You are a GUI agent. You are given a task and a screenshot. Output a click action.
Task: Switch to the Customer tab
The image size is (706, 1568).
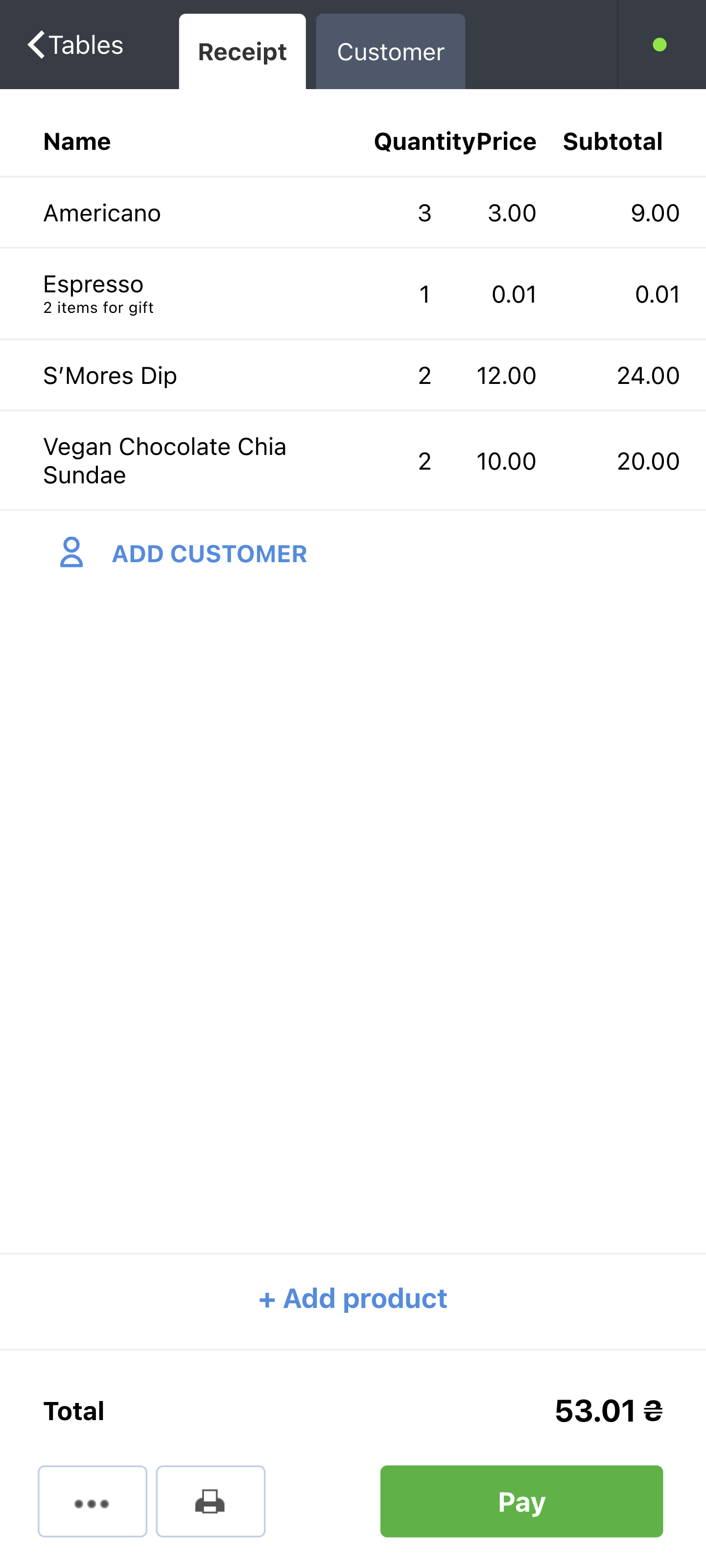[x=390, y=52]
